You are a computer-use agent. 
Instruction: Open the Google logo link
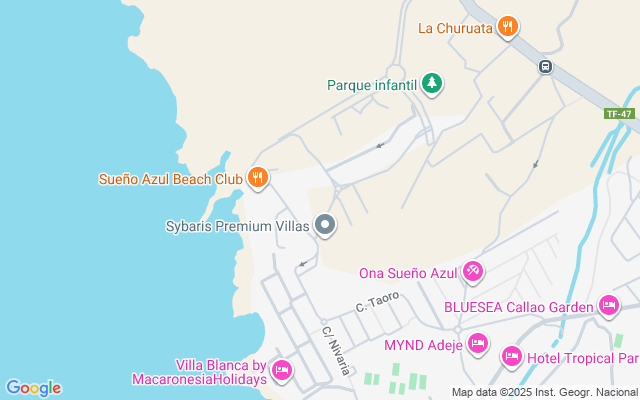pos(33,388)
